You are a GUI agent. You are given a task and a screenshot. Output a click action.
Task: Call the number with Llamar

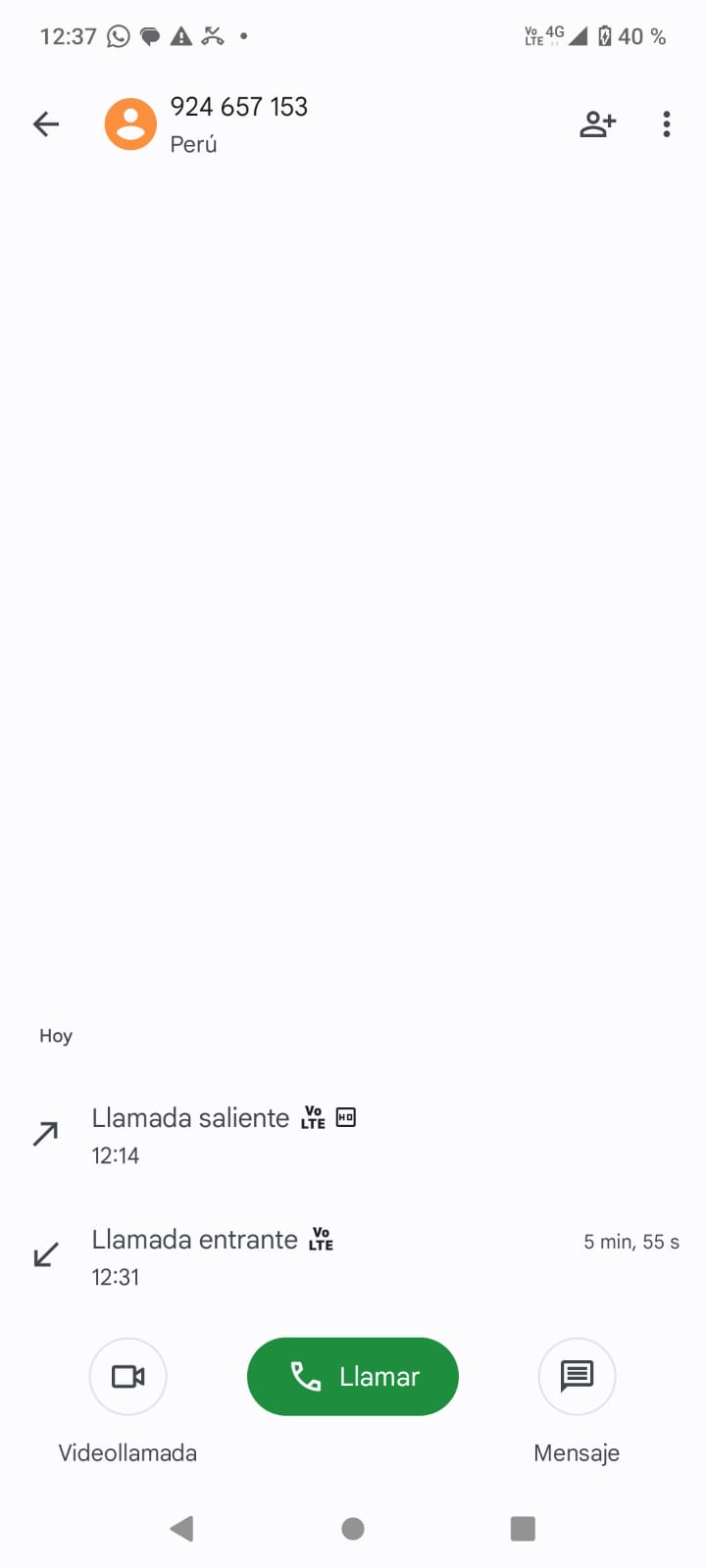tap(353, 1376)
